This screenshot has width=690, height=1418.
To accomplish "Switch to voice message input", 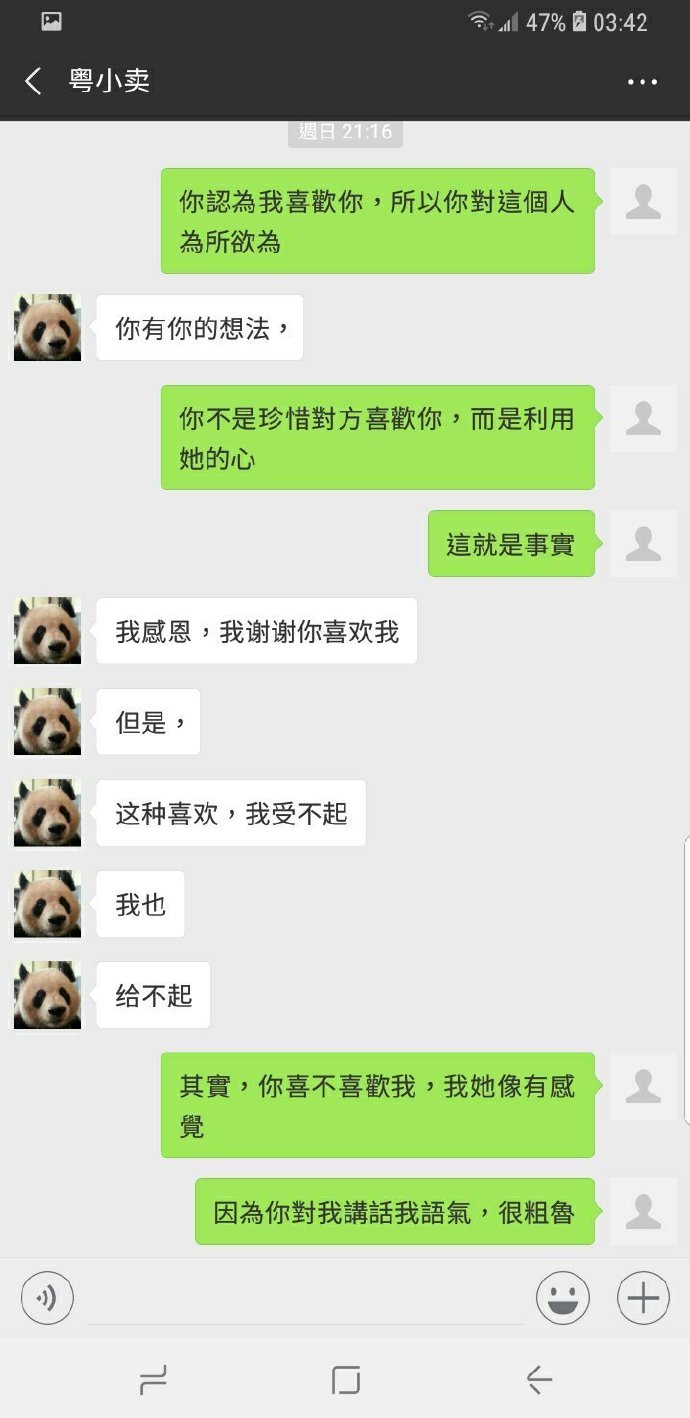I will click(47, 1298).
